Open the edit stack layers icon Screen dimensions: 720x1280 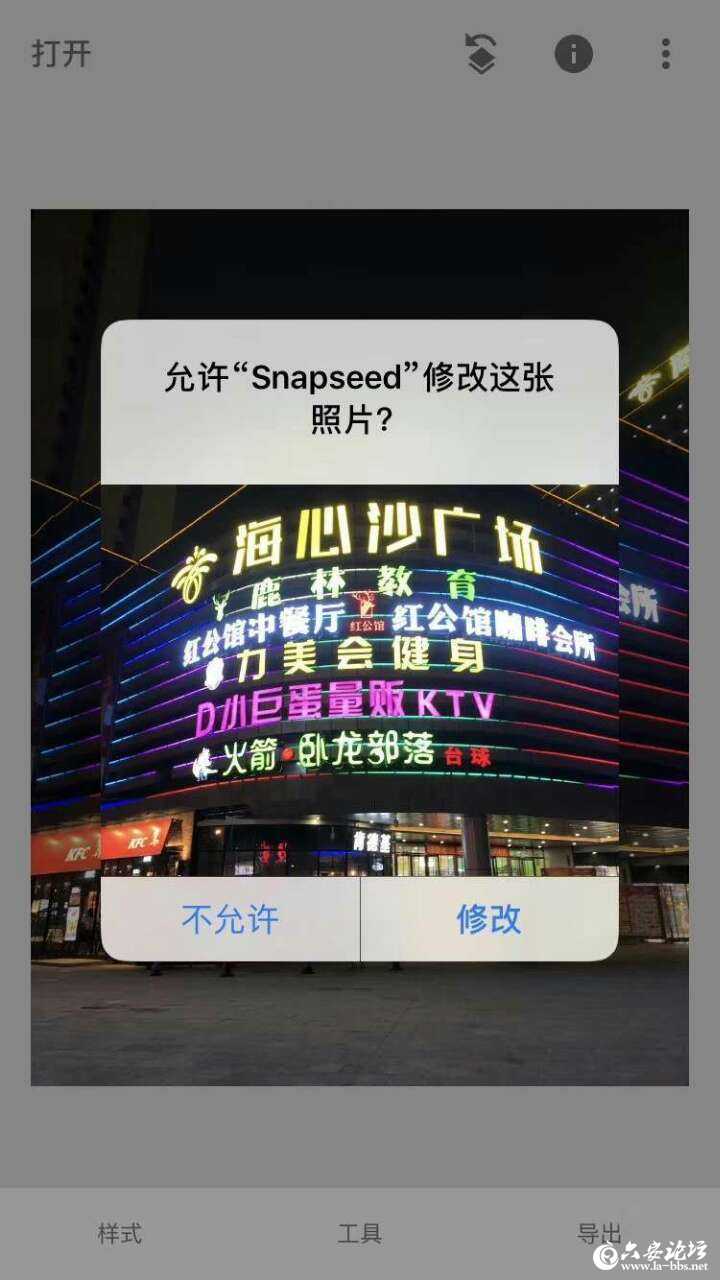482,54
